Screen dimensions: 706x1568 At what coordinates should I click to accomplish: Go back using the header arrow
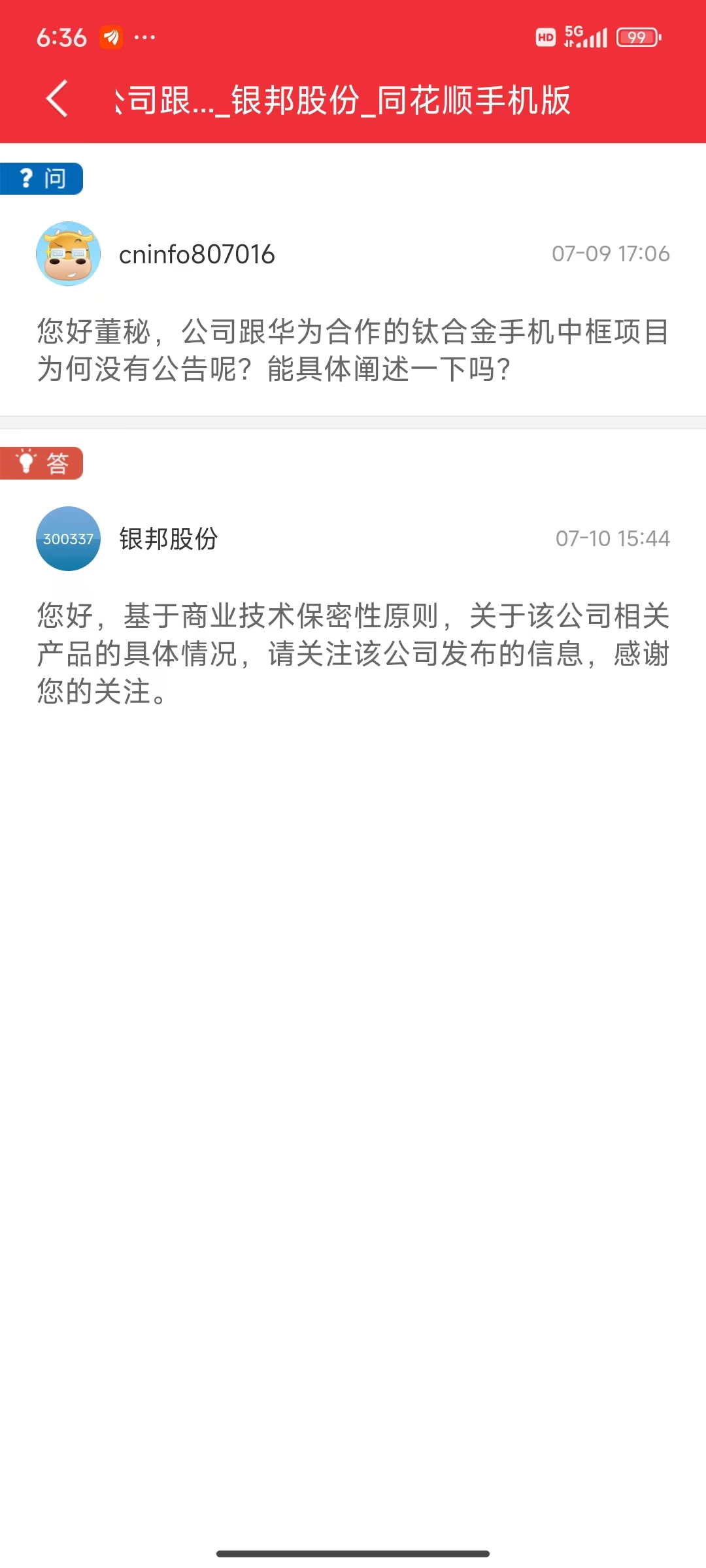click(58, 99)
